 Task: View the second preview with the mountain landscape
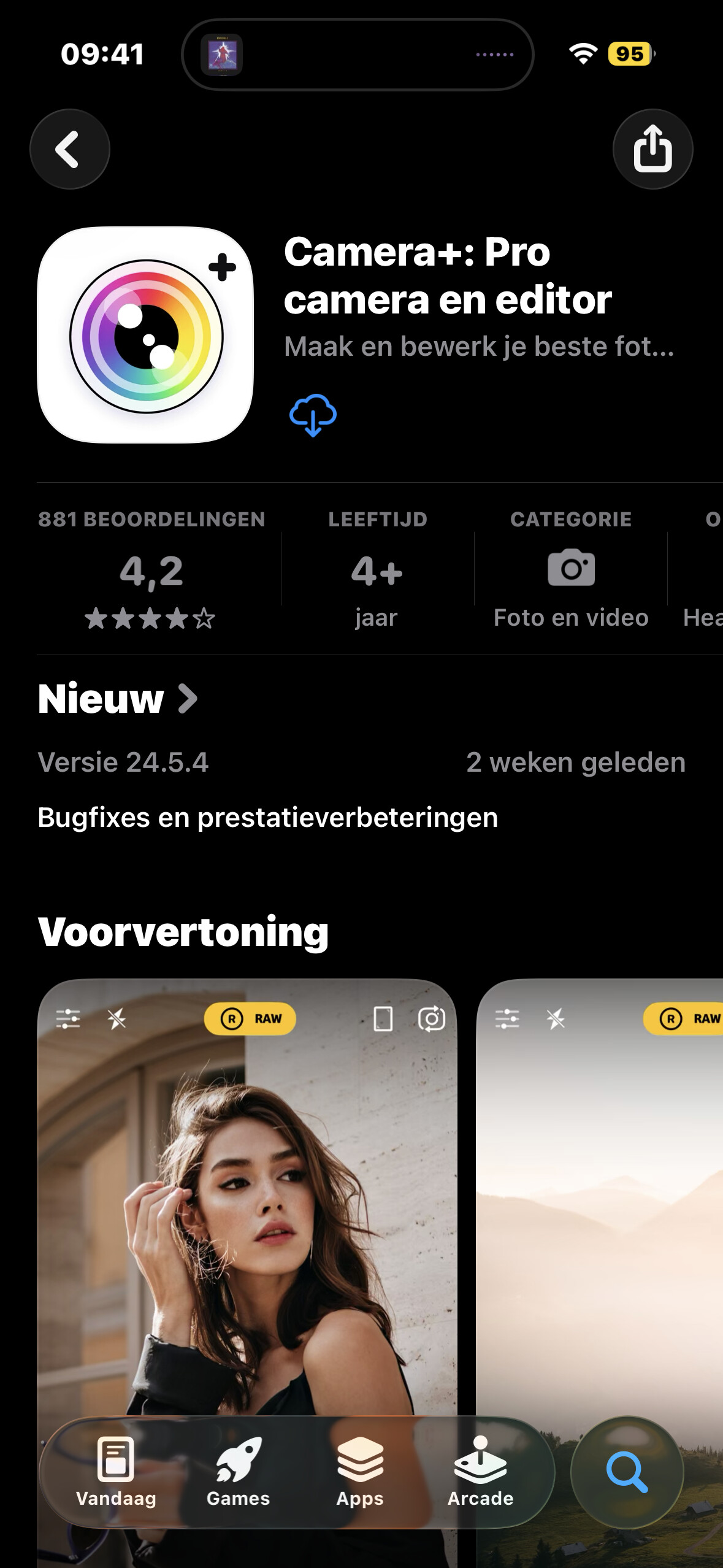point(601,1196)
